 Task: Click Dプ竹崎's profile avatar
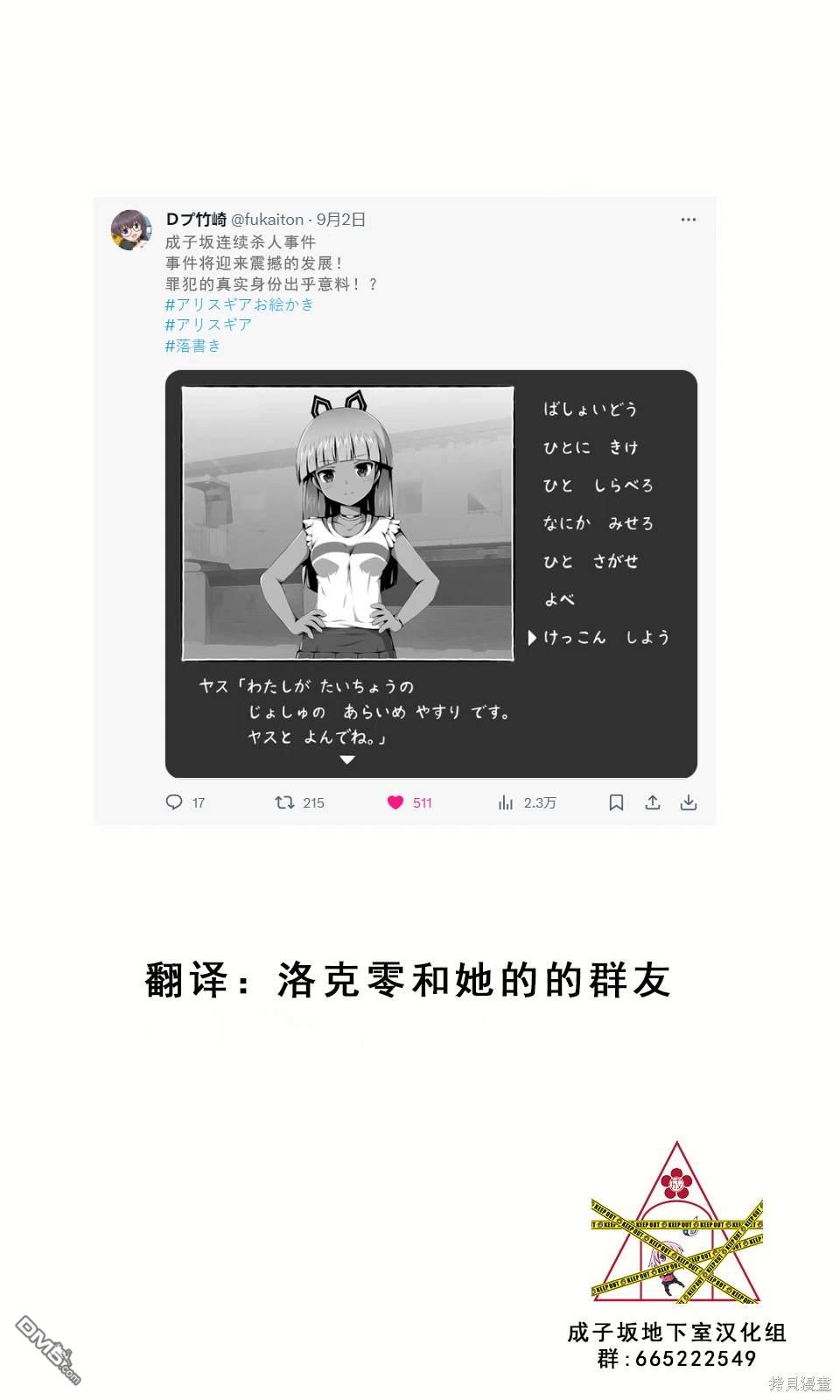click(x=129, y=227)
